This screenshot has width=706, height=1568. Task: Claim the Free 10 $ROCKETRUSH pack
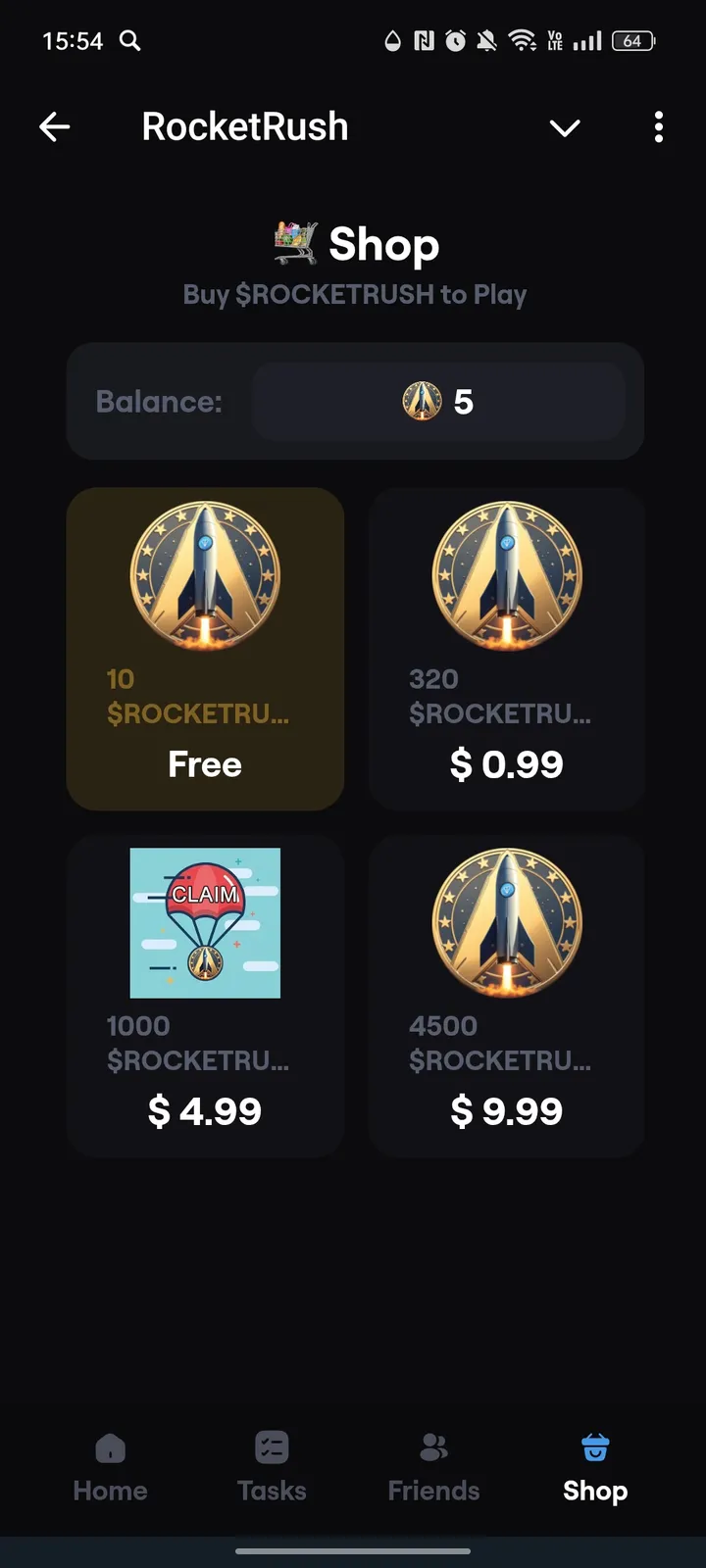[x=205, y=649]
